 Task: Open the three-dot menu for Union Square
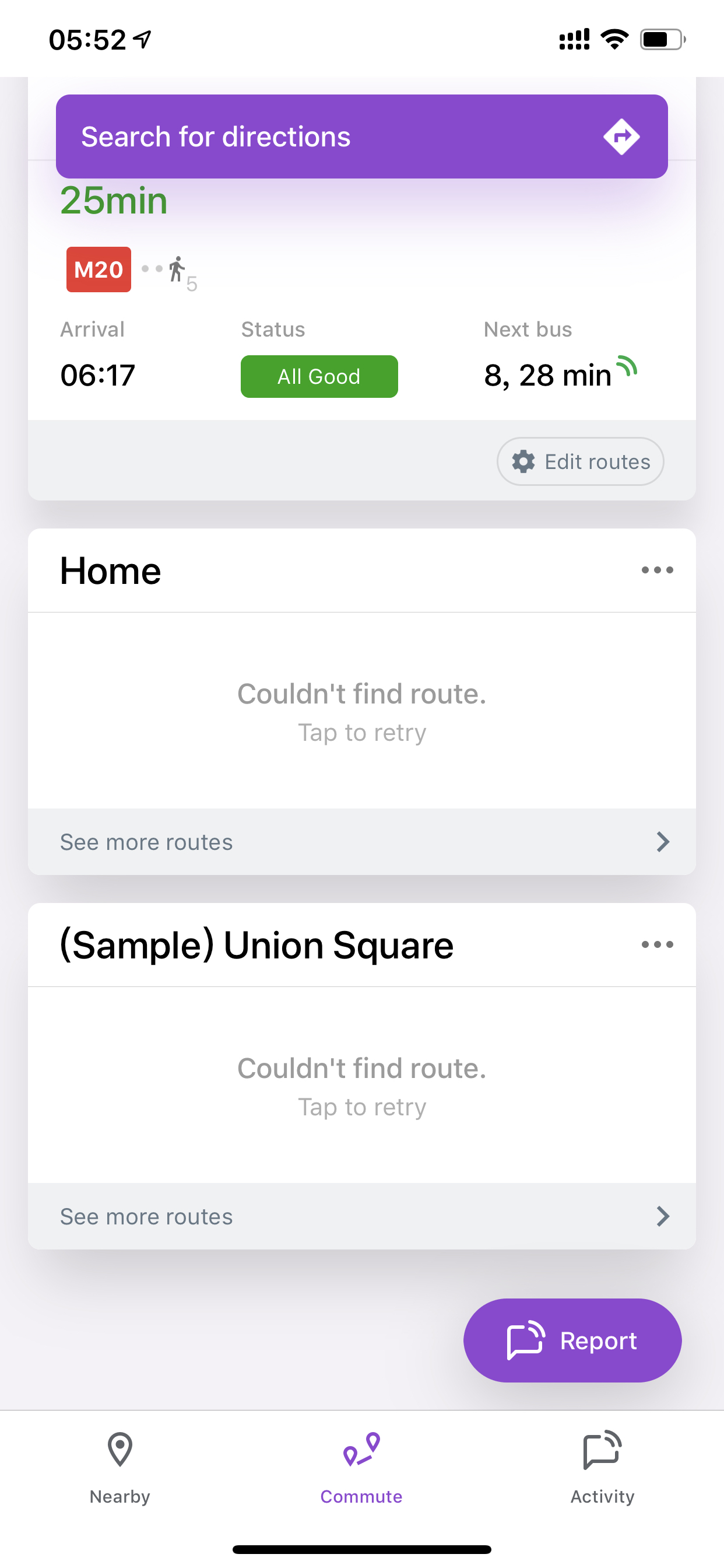[x=657, y=944]
